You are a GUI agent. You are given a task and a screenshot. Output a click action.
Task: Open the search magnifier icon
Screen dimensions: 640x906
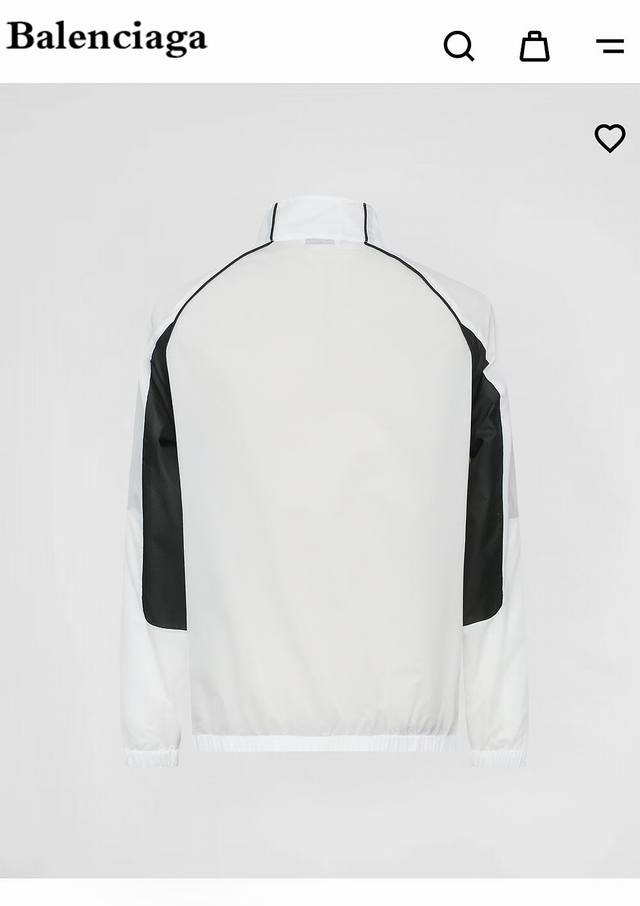coord(458,46)
